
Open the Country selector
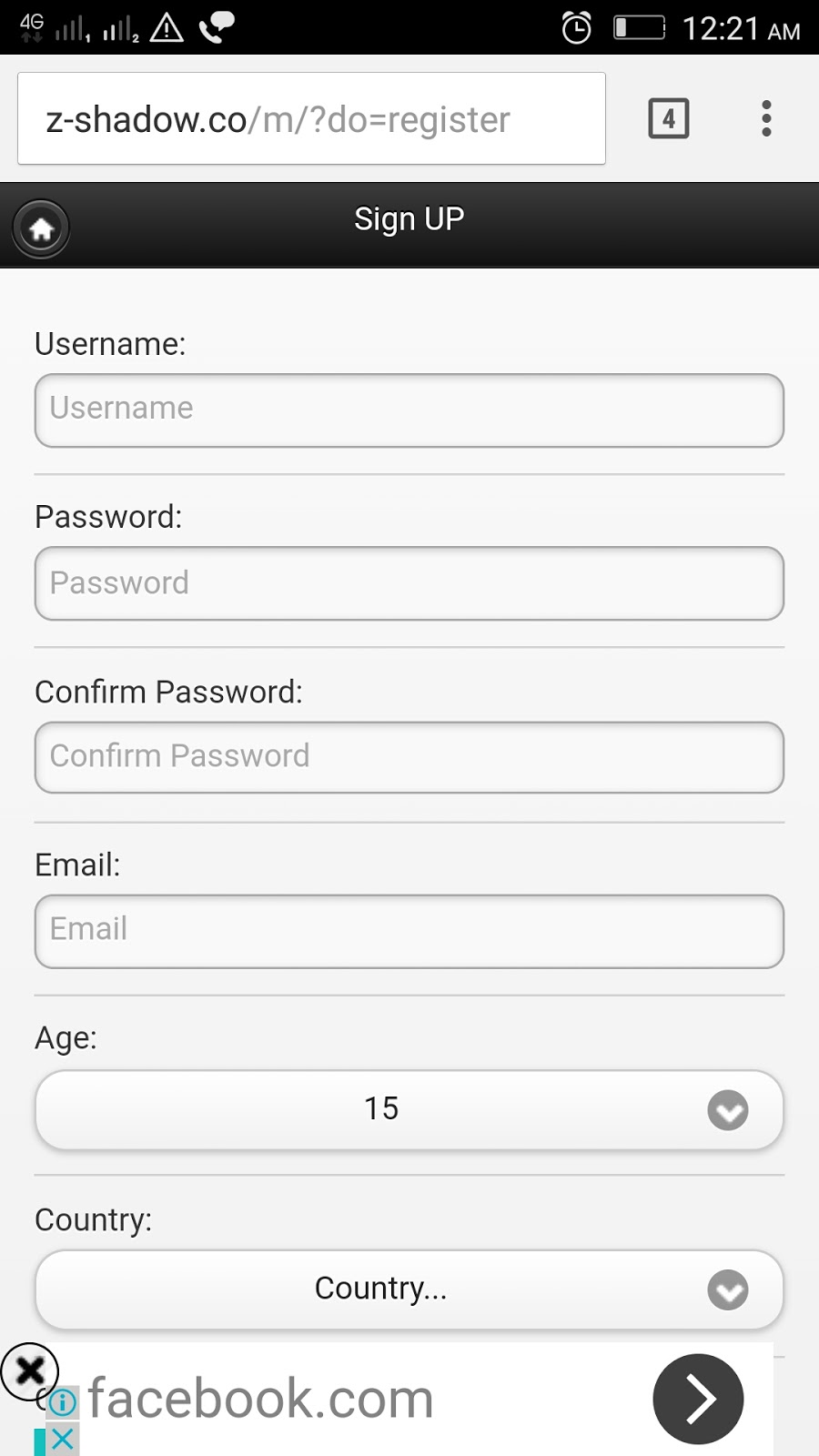click(x=409, y=1289)
